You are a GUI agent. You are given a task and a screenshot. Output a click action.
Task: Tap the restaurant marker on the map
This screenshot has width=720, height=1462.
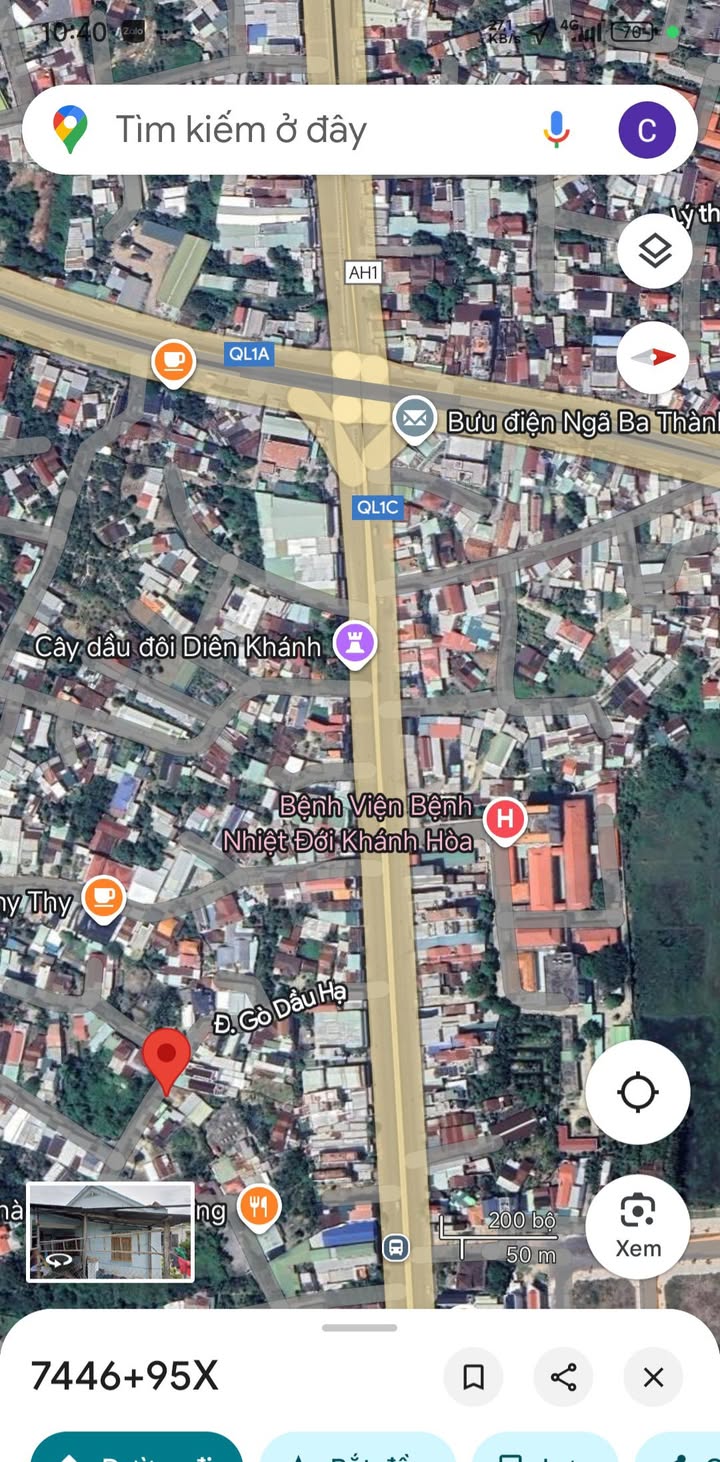259,1206
